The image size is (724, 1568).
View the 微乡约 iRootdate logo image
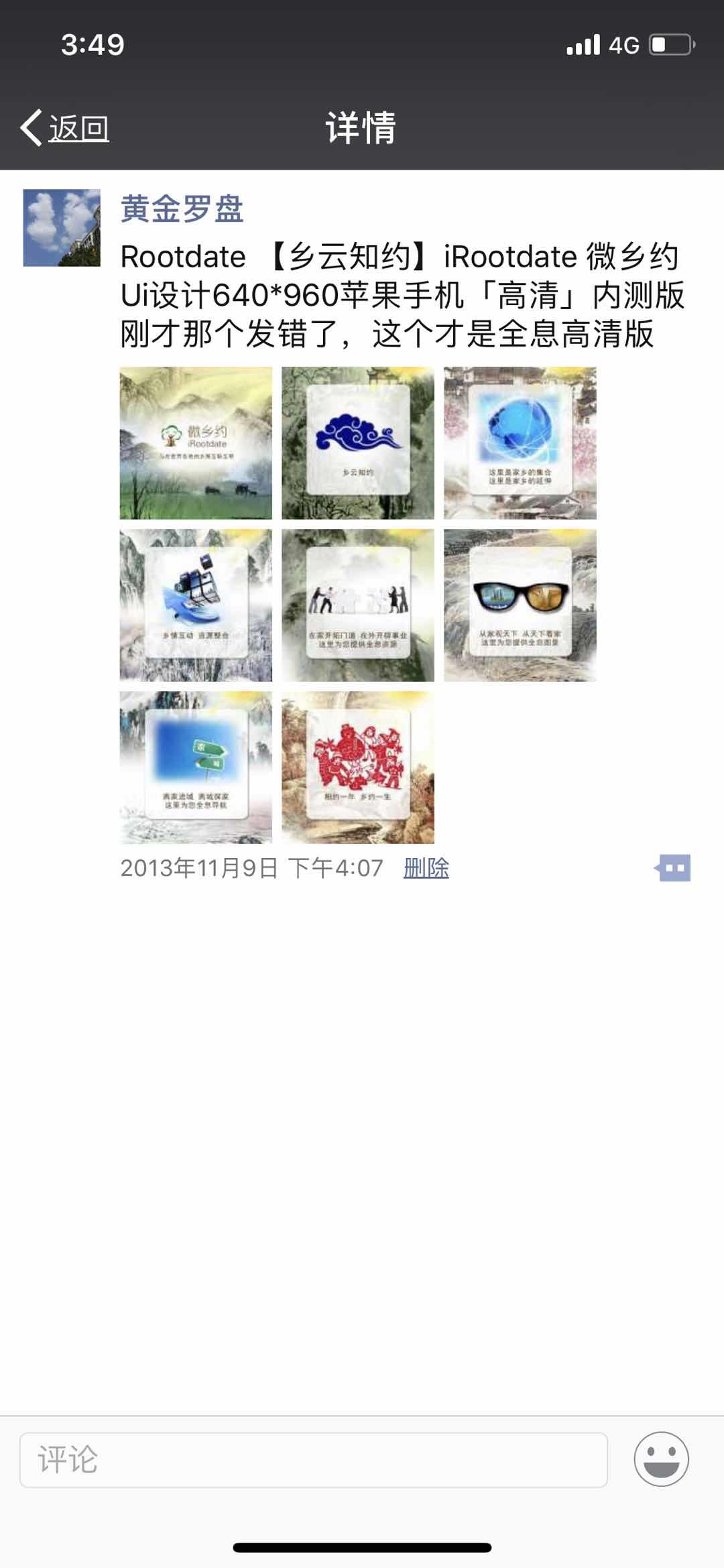[x=196, y=443]
